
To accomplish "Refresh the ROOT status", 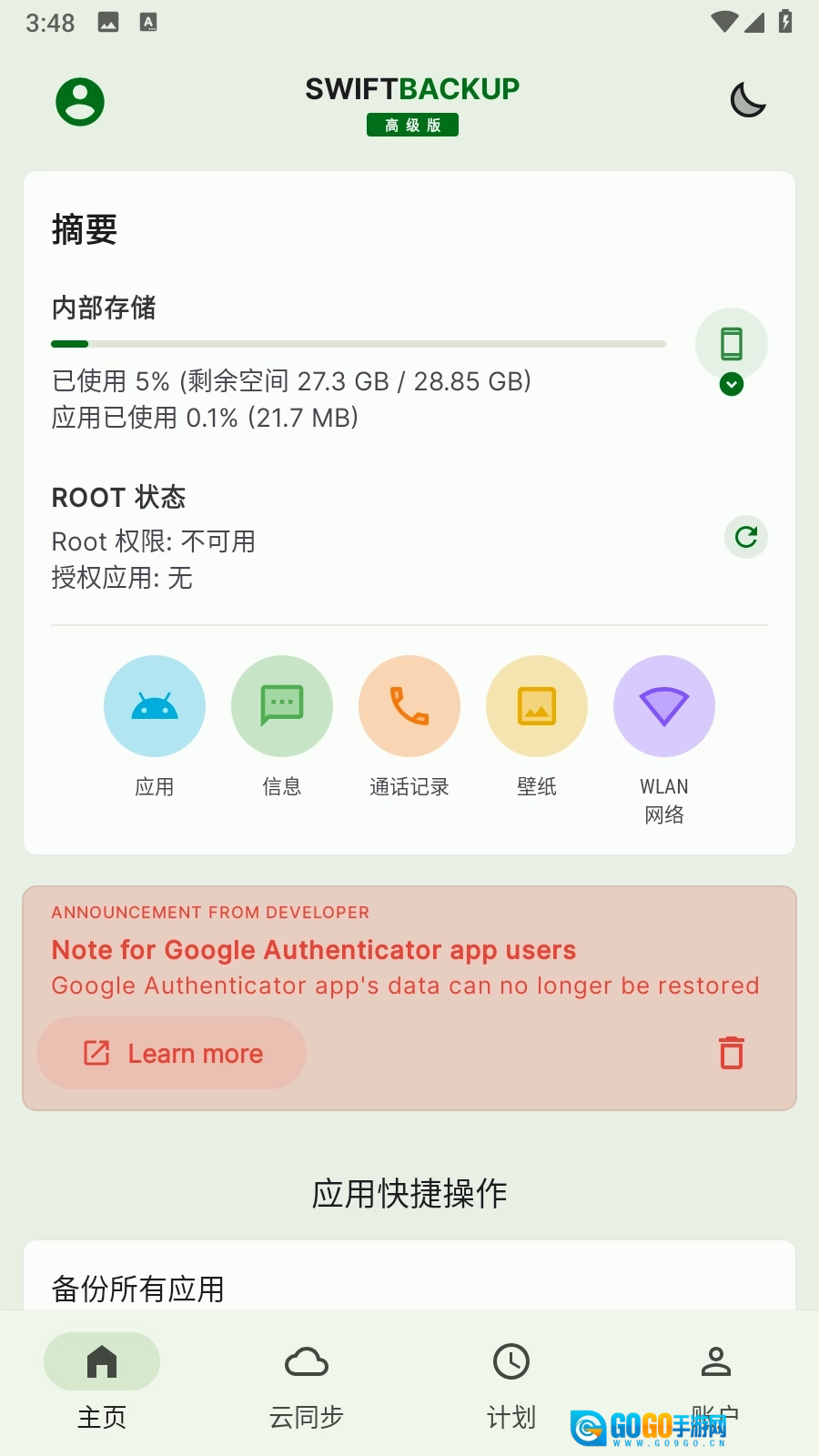I will click(x=746, y=537).
